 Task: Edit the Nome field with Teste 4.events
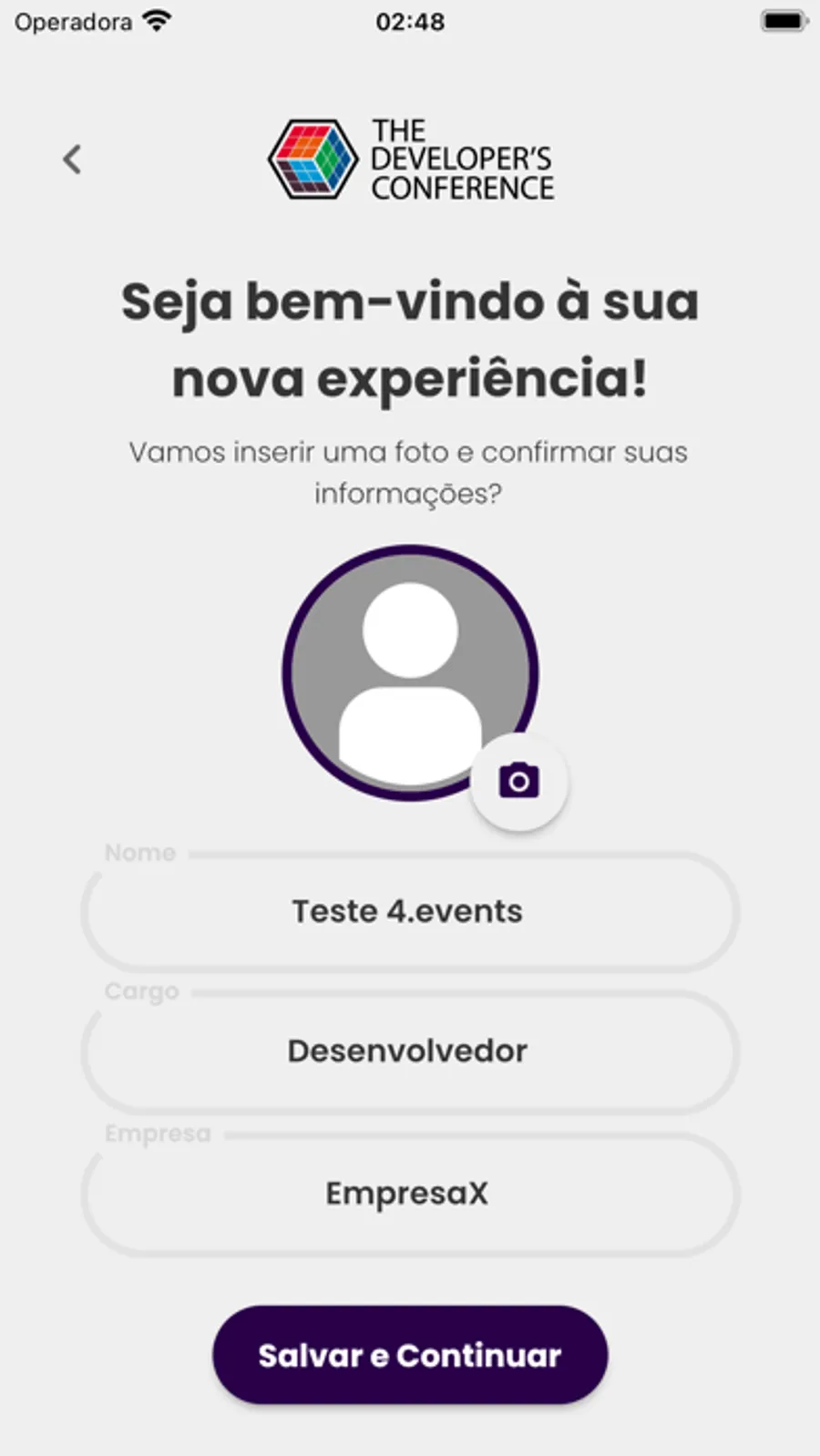[409, 911]
